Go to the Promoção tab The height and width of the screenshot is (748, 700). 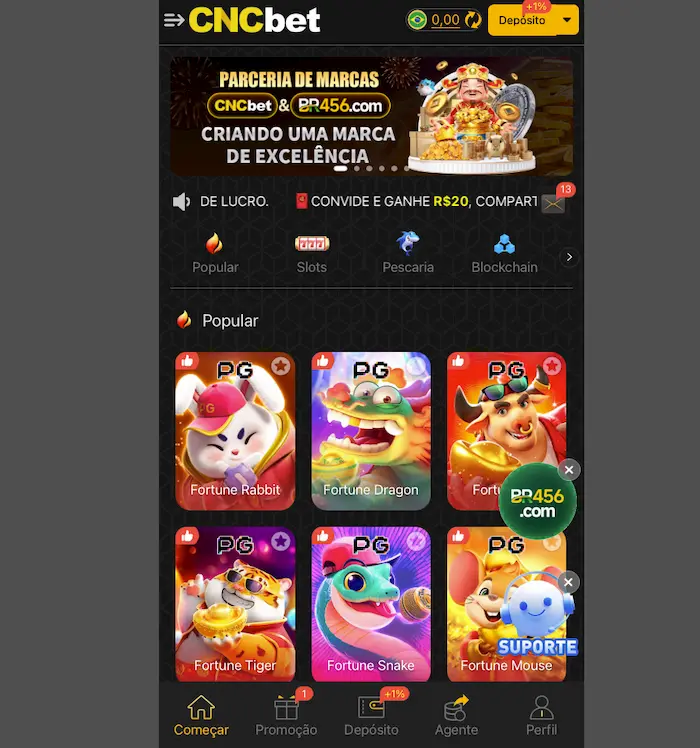[x=287, y=716]
